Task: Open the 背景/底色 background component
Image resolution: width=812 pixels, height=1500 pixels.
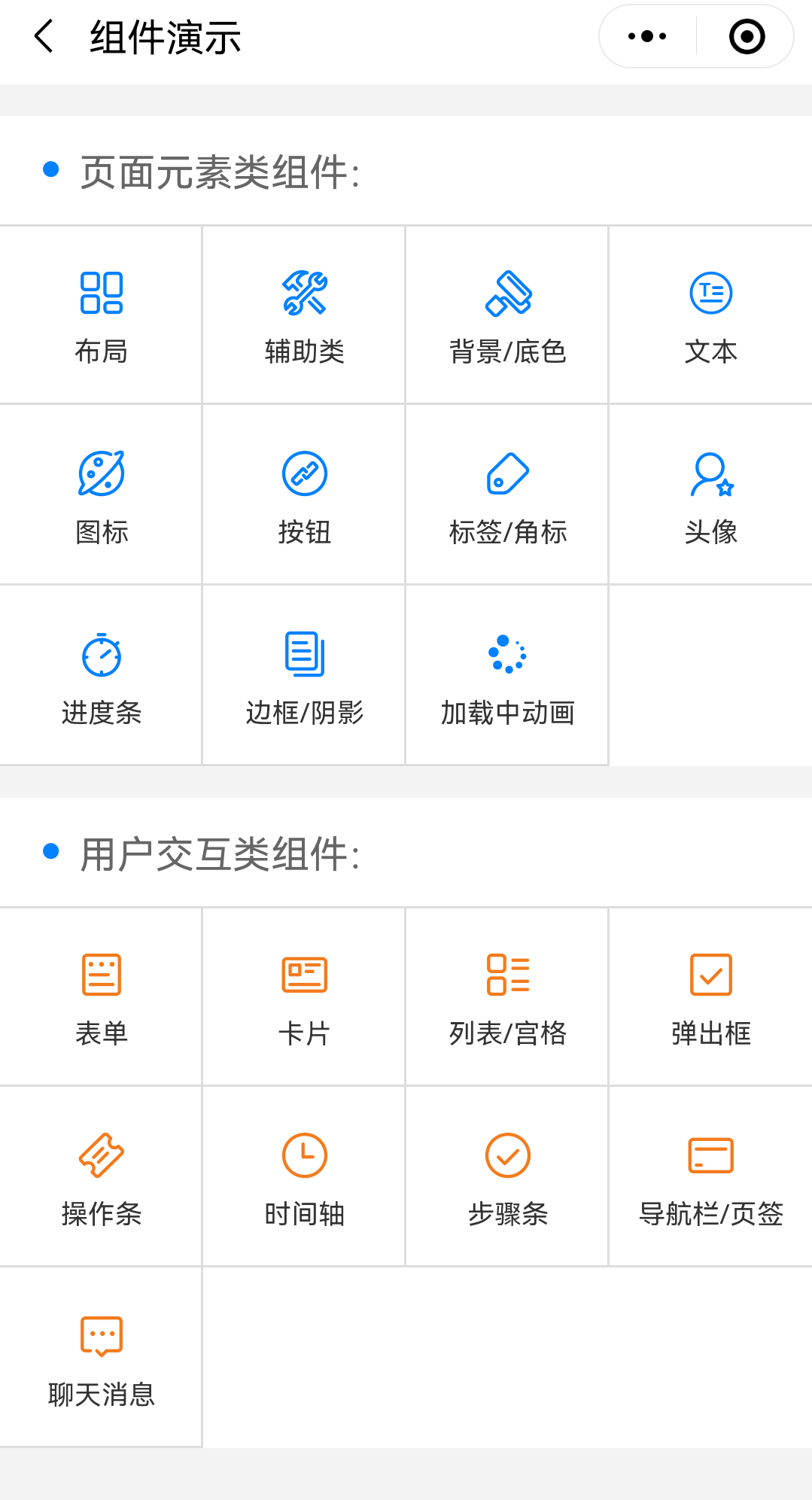Action: pos(506,315)
